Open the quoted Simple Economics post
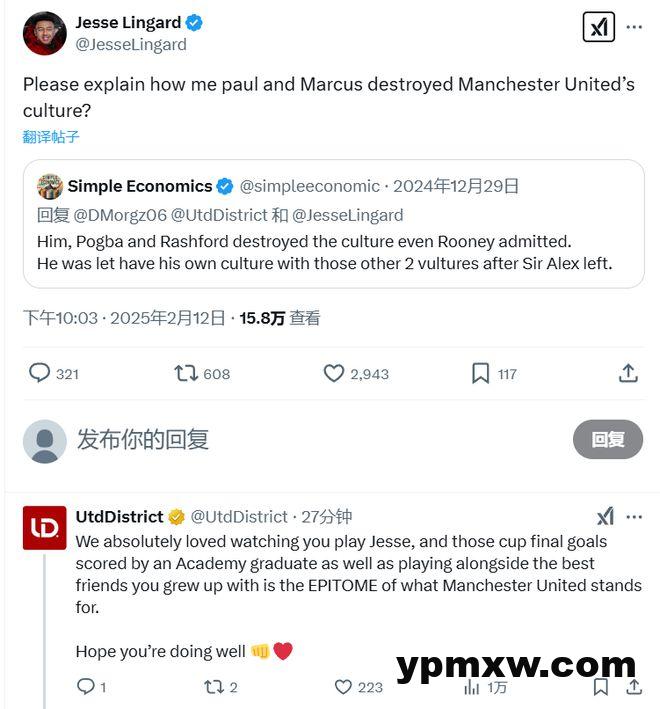Viewport: 660px width, 709px height. click(333, 224)
